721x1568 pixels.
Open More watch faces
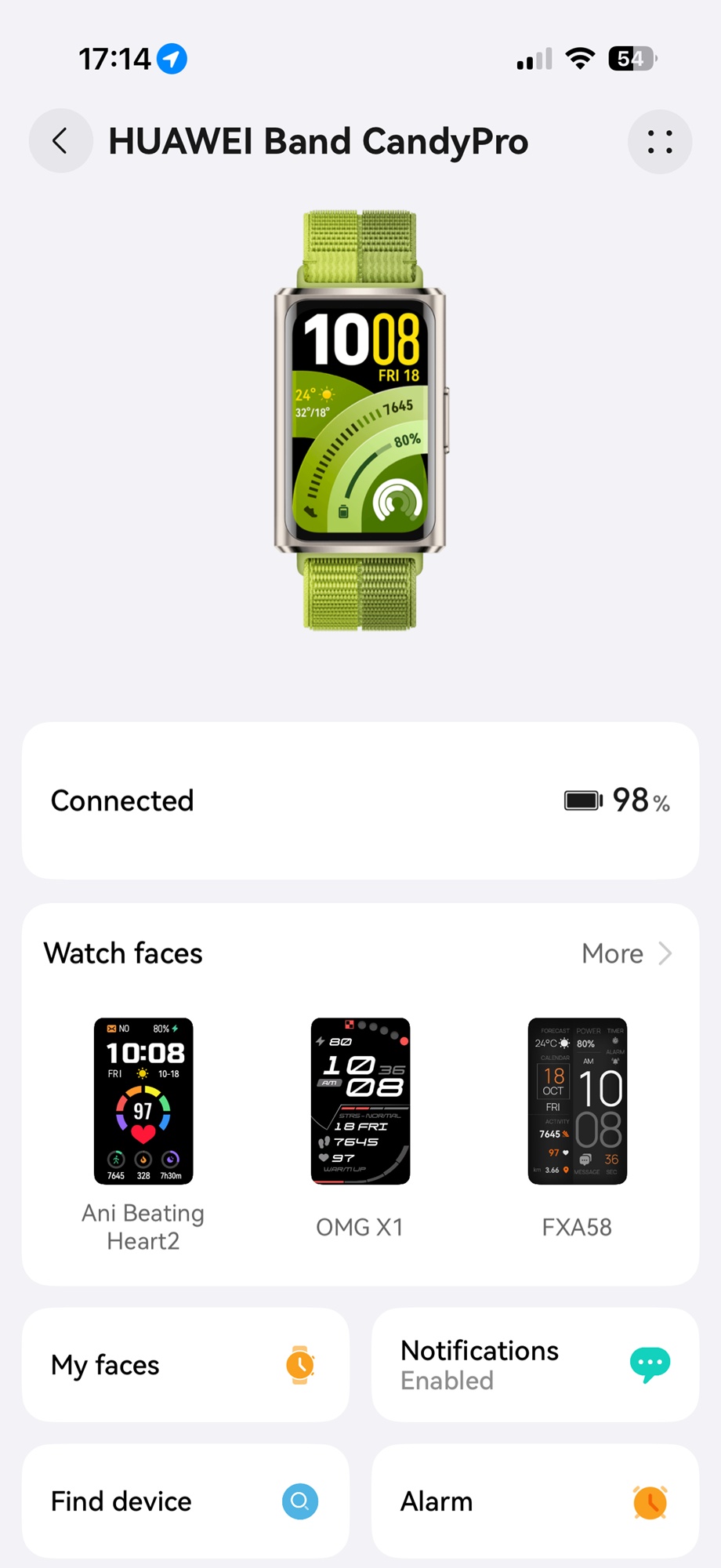click(626, 953)
